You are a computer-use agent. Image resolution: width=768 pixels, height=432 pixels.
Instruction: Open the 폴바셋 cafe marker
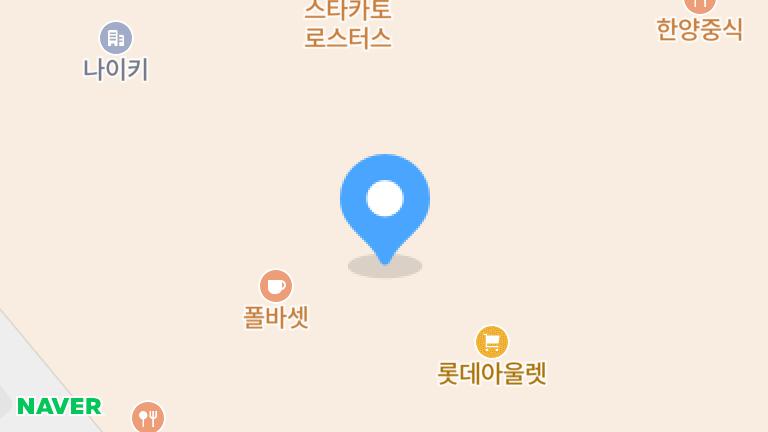(x=276, y=287)
